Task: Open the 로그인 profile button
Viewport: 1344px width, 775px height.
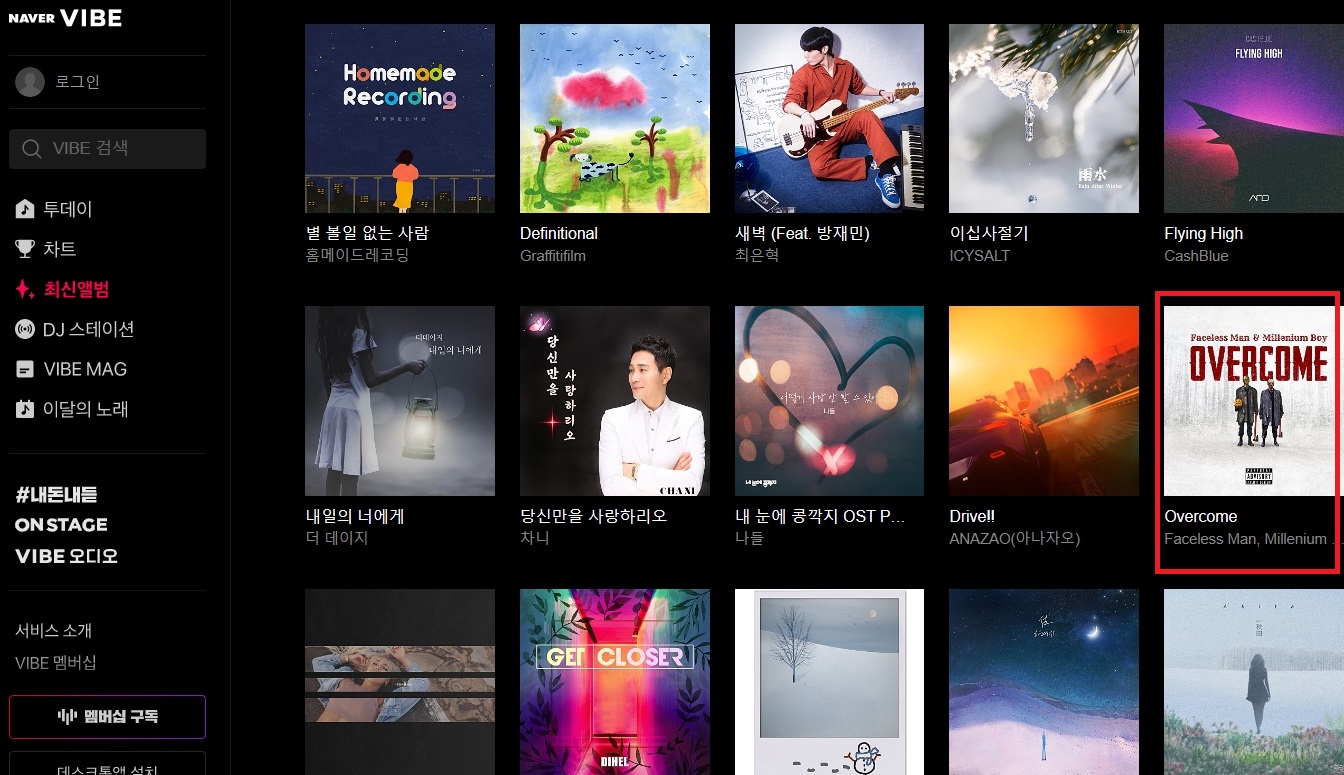Action: tap(60, 82)
